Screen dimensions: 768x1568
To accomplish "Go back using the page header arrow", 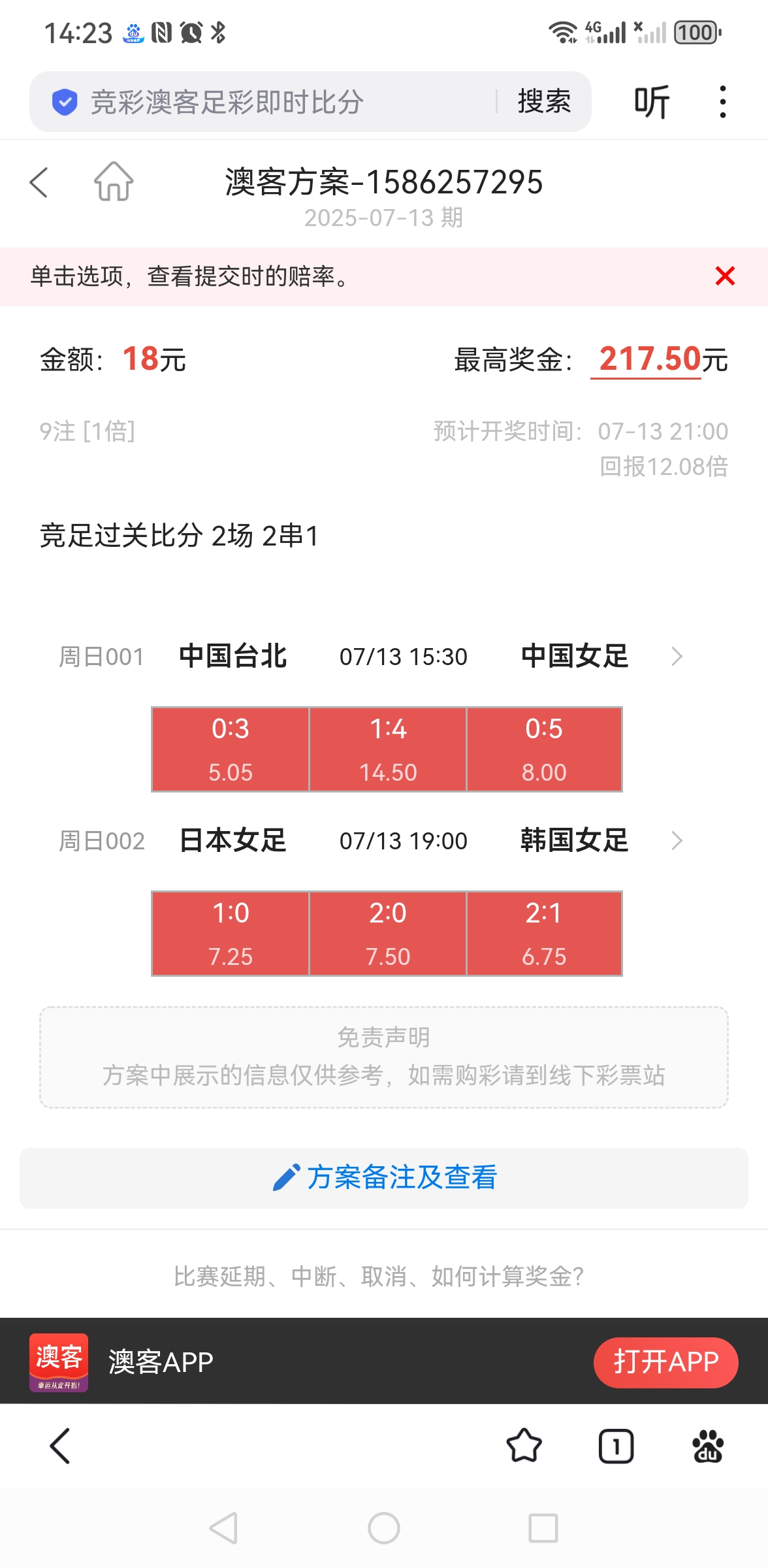I will click(39, 182).
